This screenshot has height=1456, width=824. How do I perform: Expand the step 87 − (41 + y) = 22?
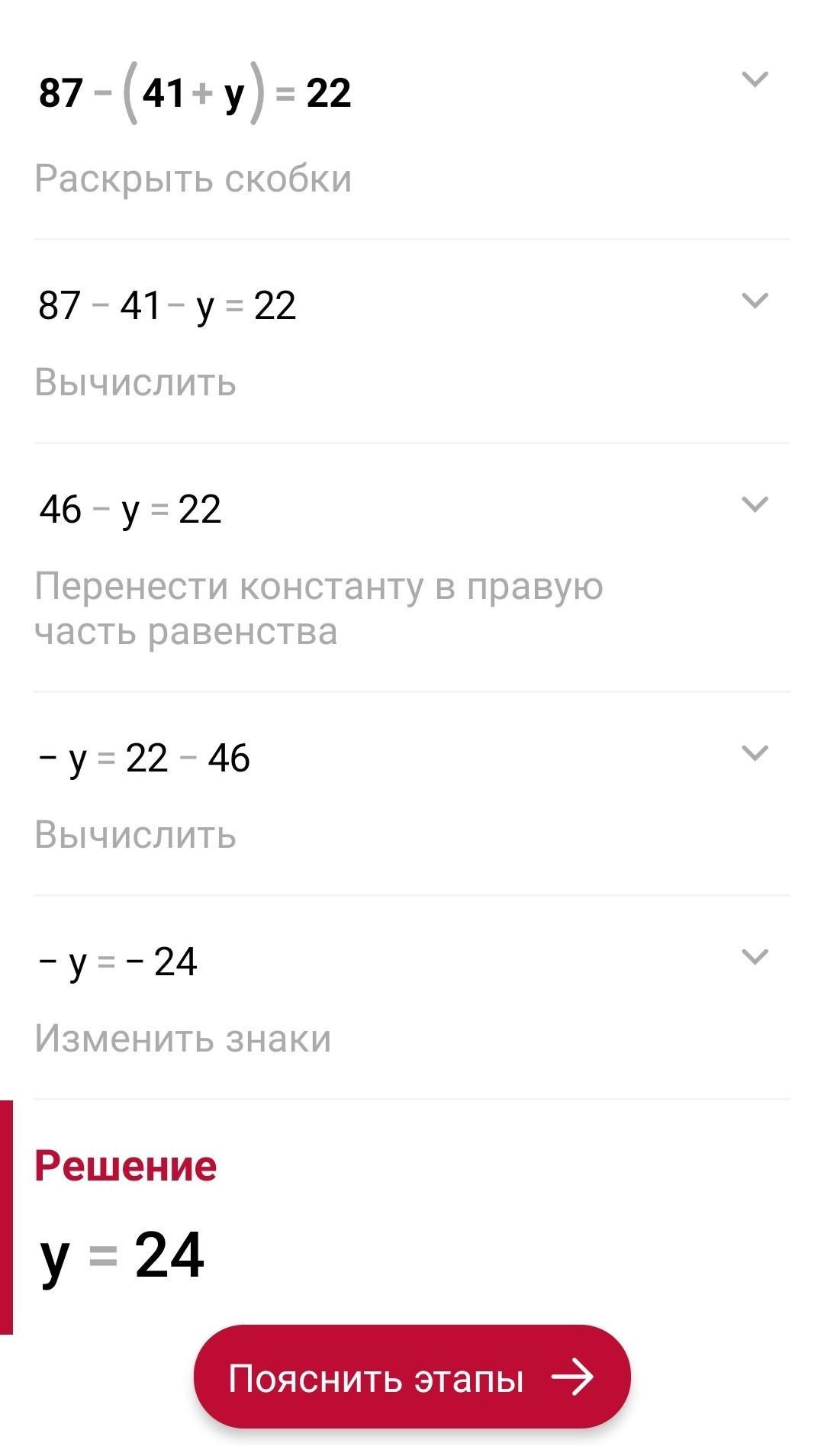click(755, 79)
